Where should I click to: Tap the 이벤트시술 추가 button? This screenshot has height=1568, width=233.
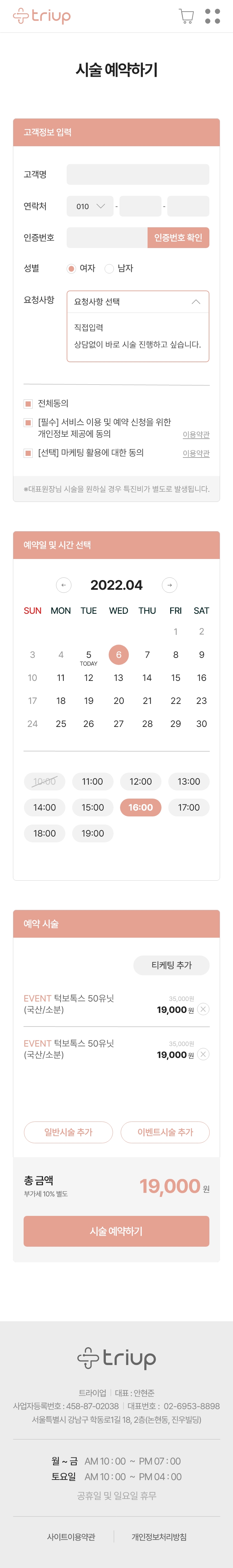tap(165, 1132)
